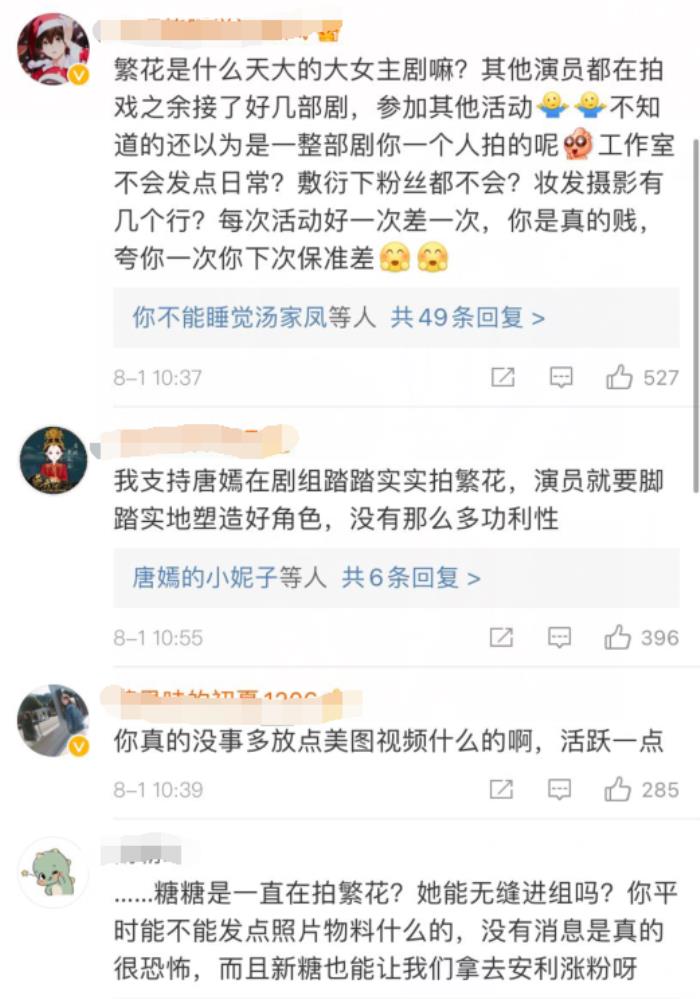
Task: Like the comment with 396 likes
Action: tap(620, 637)
